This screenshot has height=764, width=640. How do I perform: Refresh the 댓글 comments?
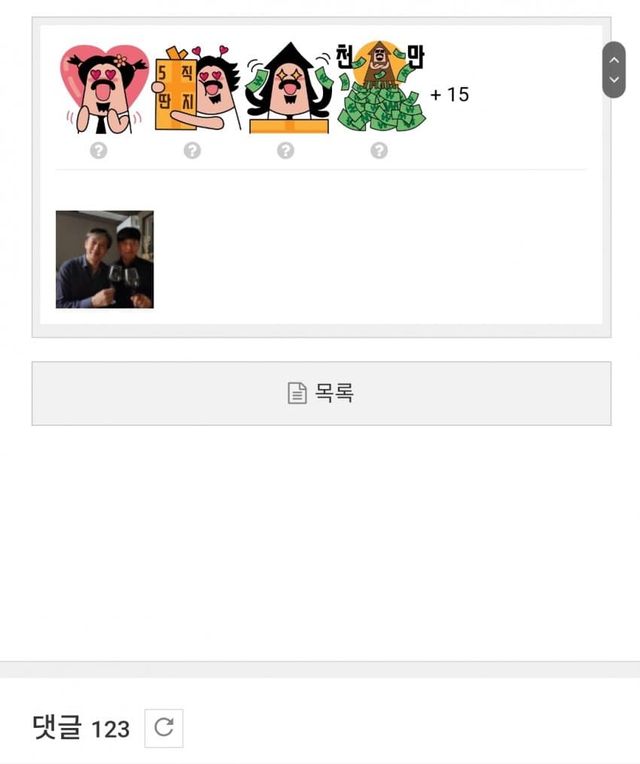(164, 728)
